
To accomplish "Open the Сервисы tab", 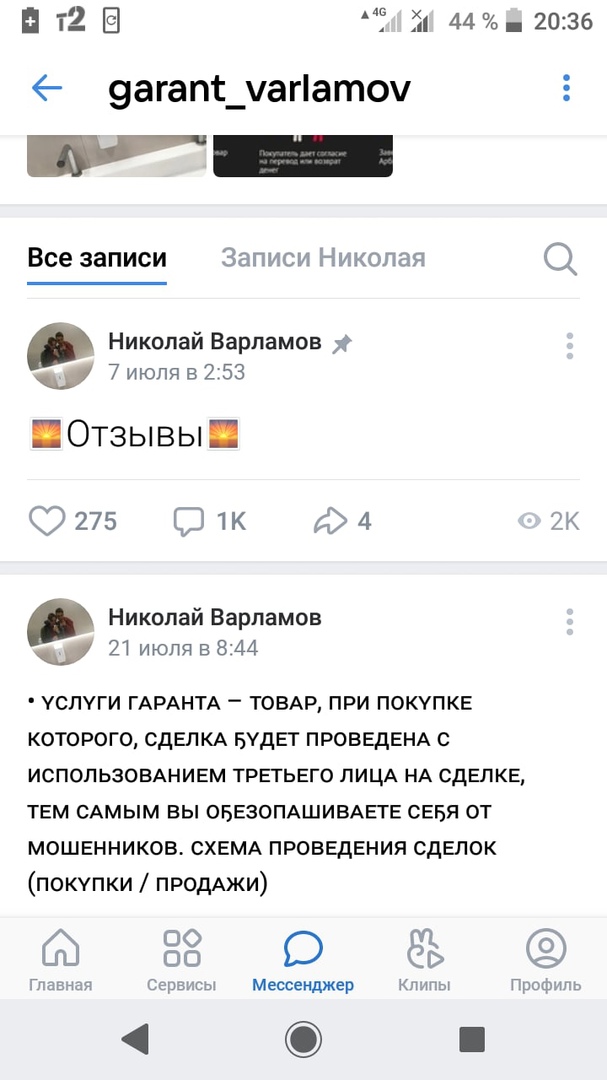I will point(182,961).
